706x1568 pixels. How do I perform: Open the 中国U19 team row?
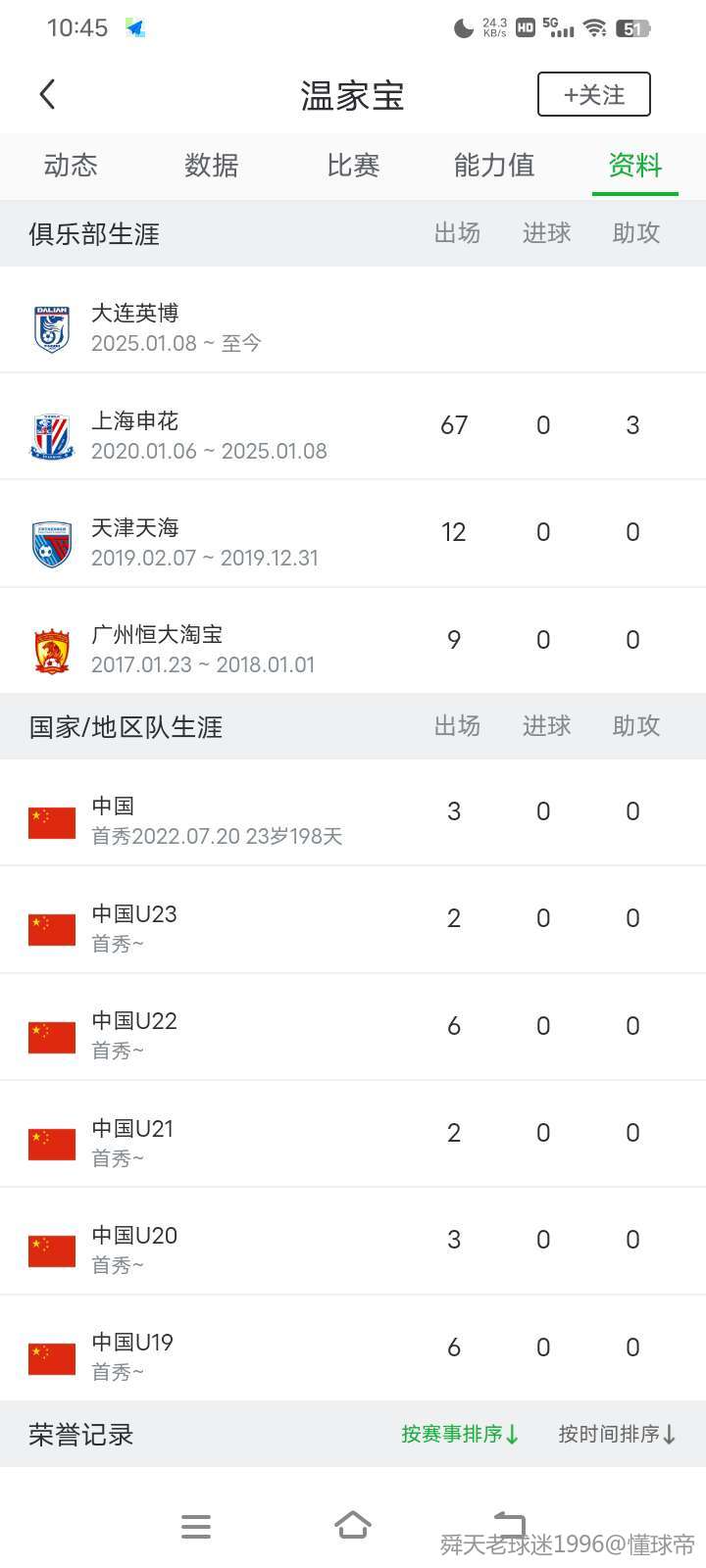coord(353,1348)
